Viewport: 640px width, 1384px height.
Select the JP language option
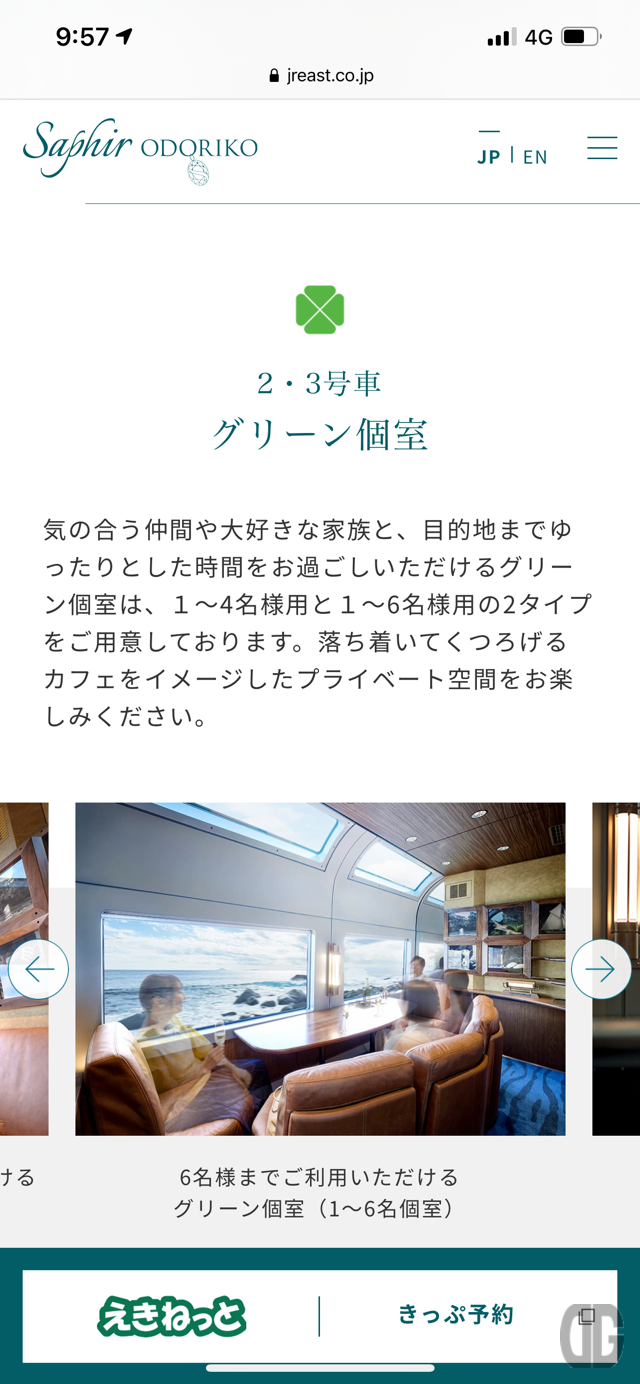point(489,157)
